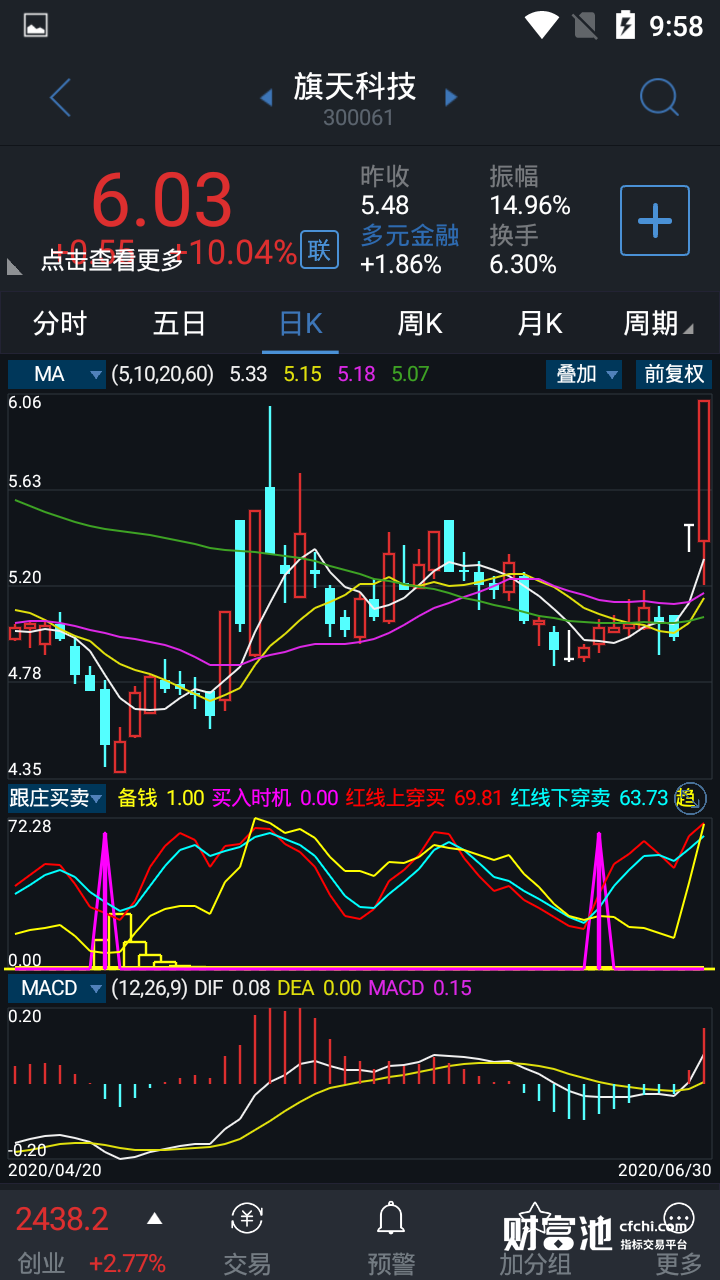Open the 跟庄买卖 indicator dropdown
This screenshot has width=720, height=1280.
click(56, 798)
